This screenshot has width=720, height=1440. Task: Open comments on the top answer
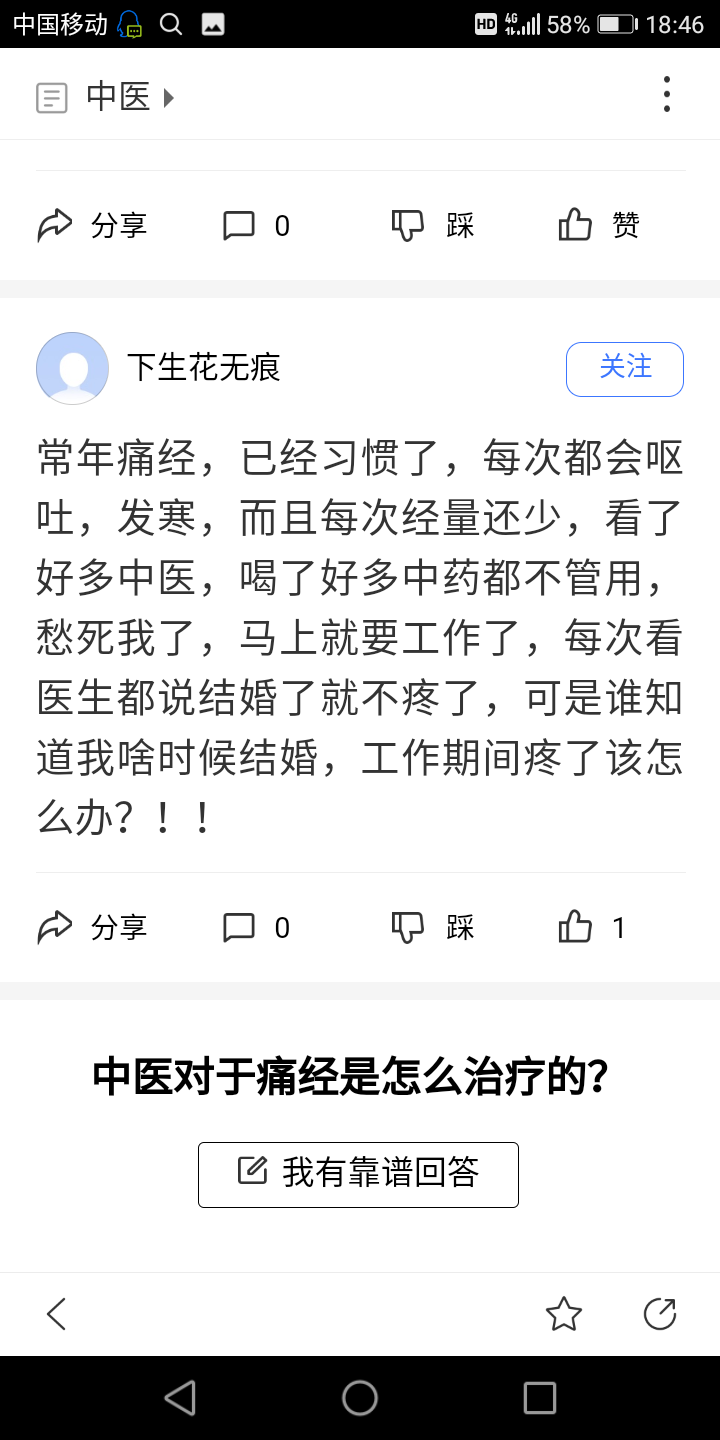tap(256, 225)
